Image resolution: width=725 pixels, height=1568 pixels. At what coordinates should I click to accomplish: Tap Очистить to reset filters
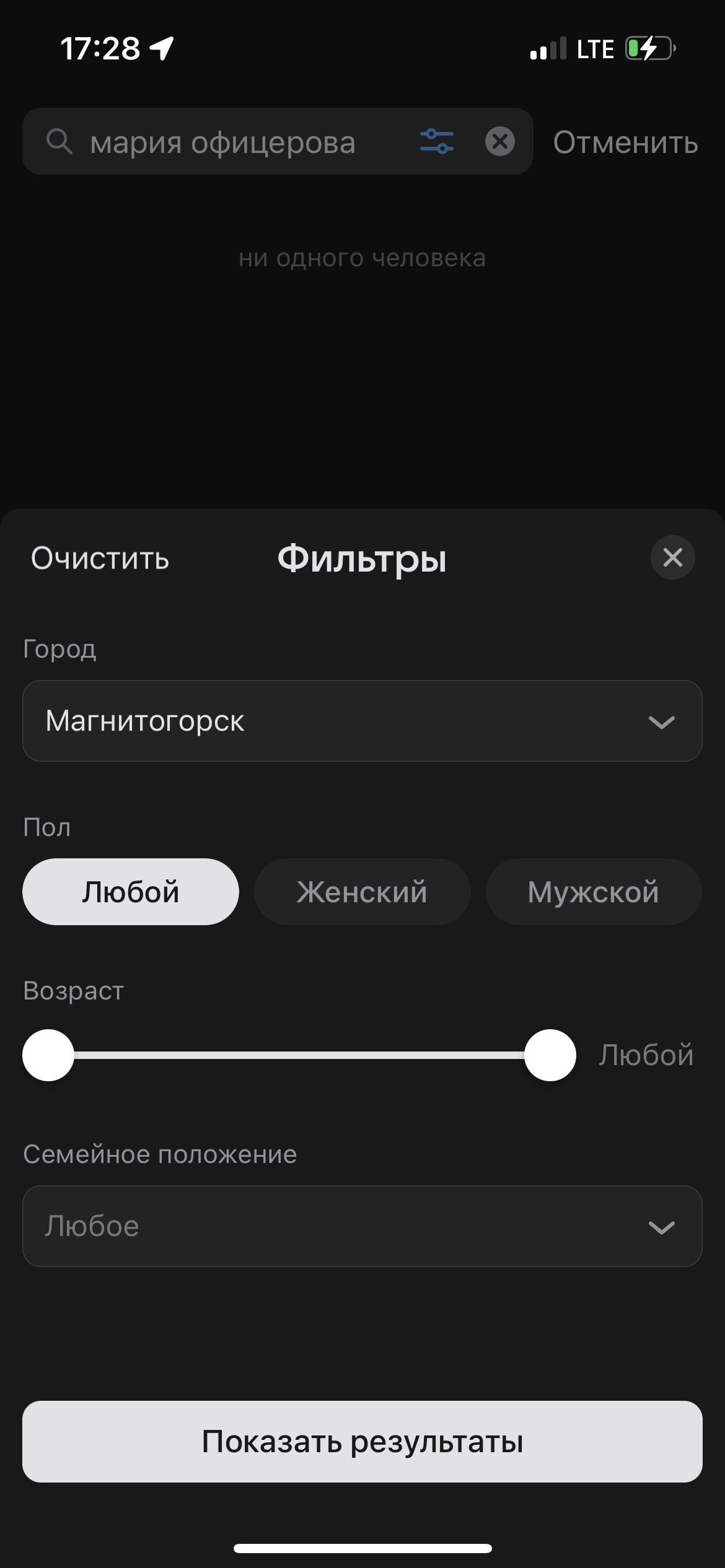[x=100, y=558]
